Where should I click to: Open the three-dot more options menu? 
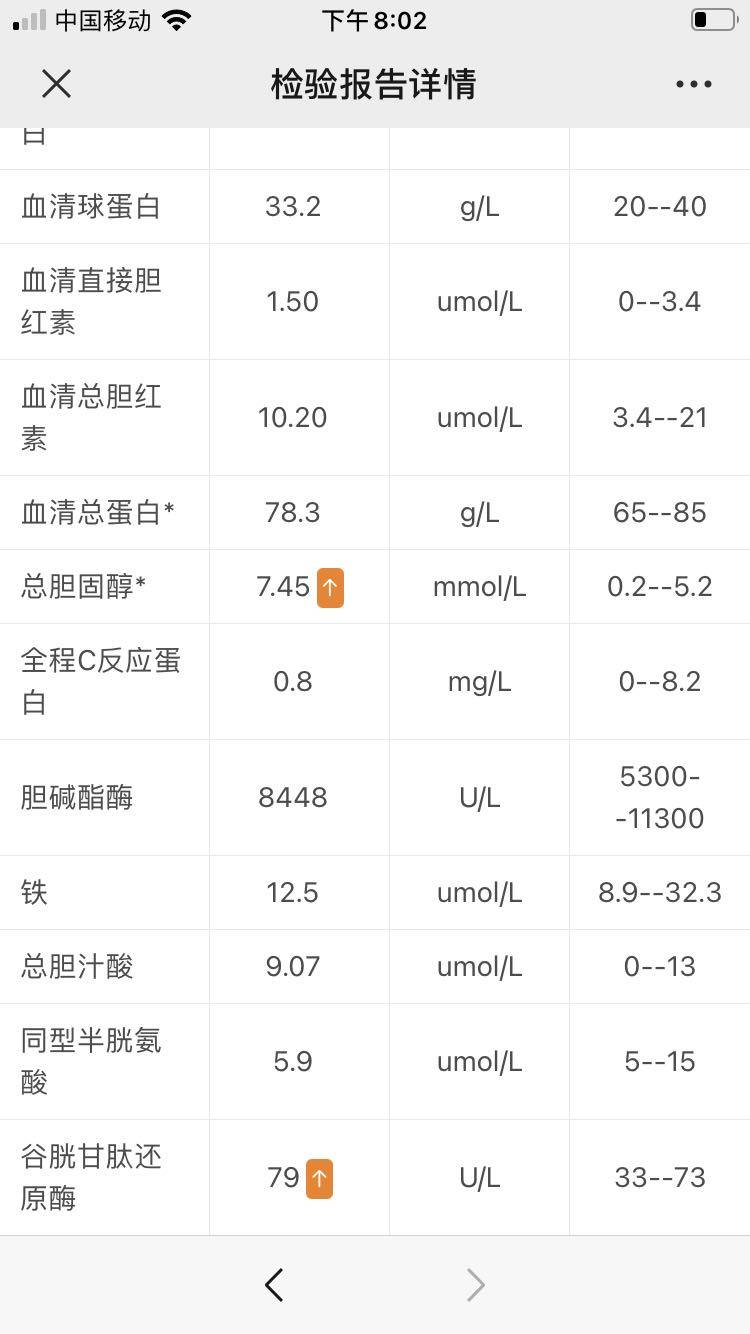pyautogui.click(x=693, y=84)
